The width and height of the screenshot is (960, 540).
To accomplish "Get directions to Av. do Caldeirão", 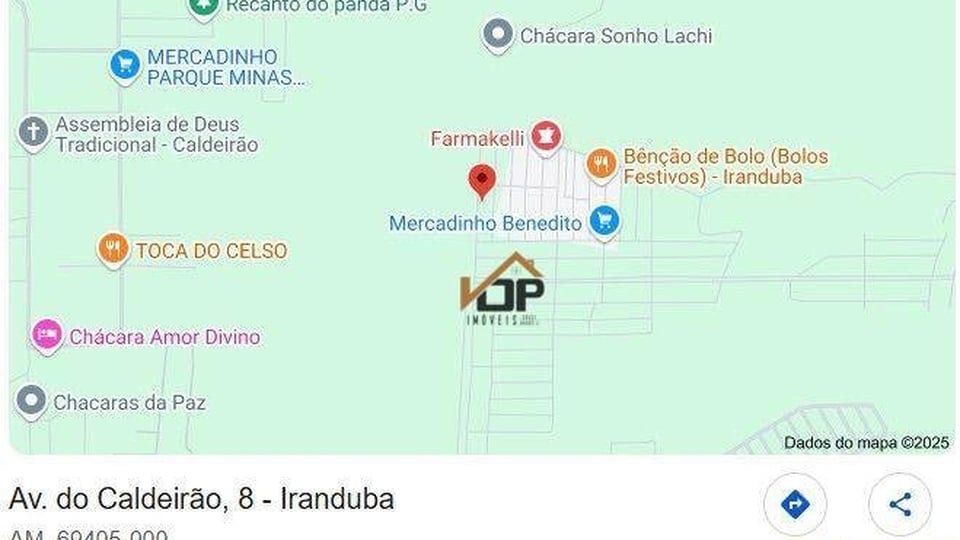I will point(795,504).
